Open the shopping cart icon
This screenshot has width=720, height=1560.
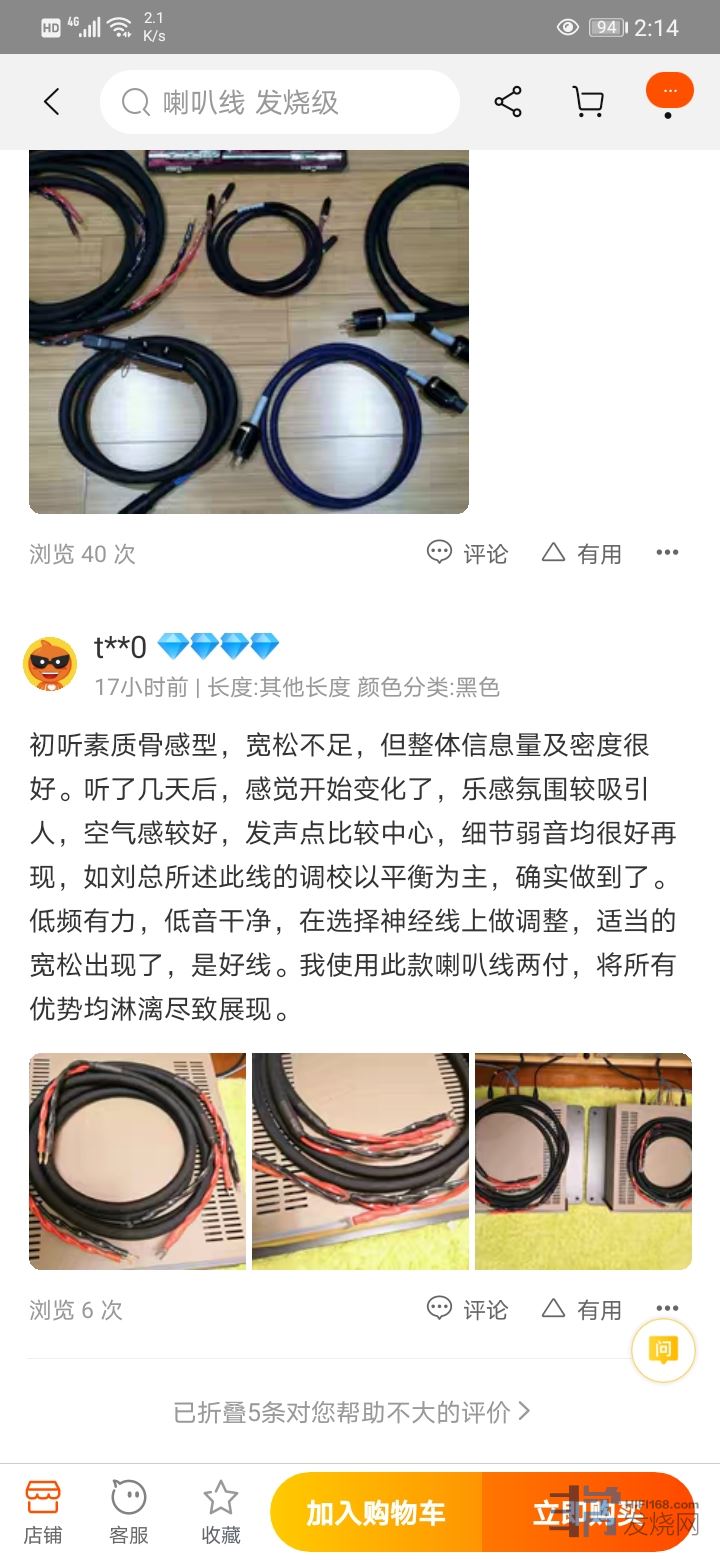588,101
